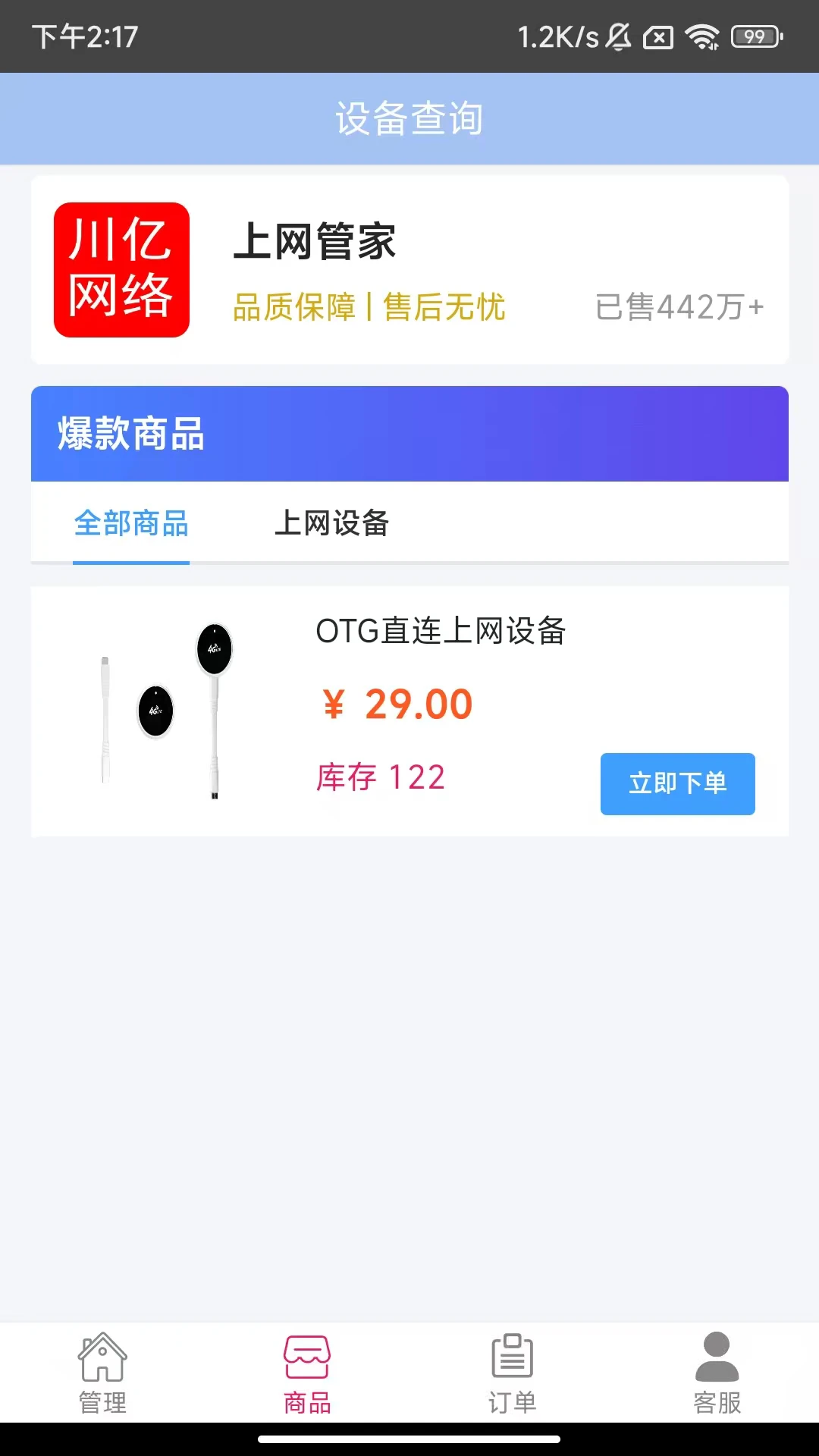Click the 已售442万+ sales figure

pos(679,307)
